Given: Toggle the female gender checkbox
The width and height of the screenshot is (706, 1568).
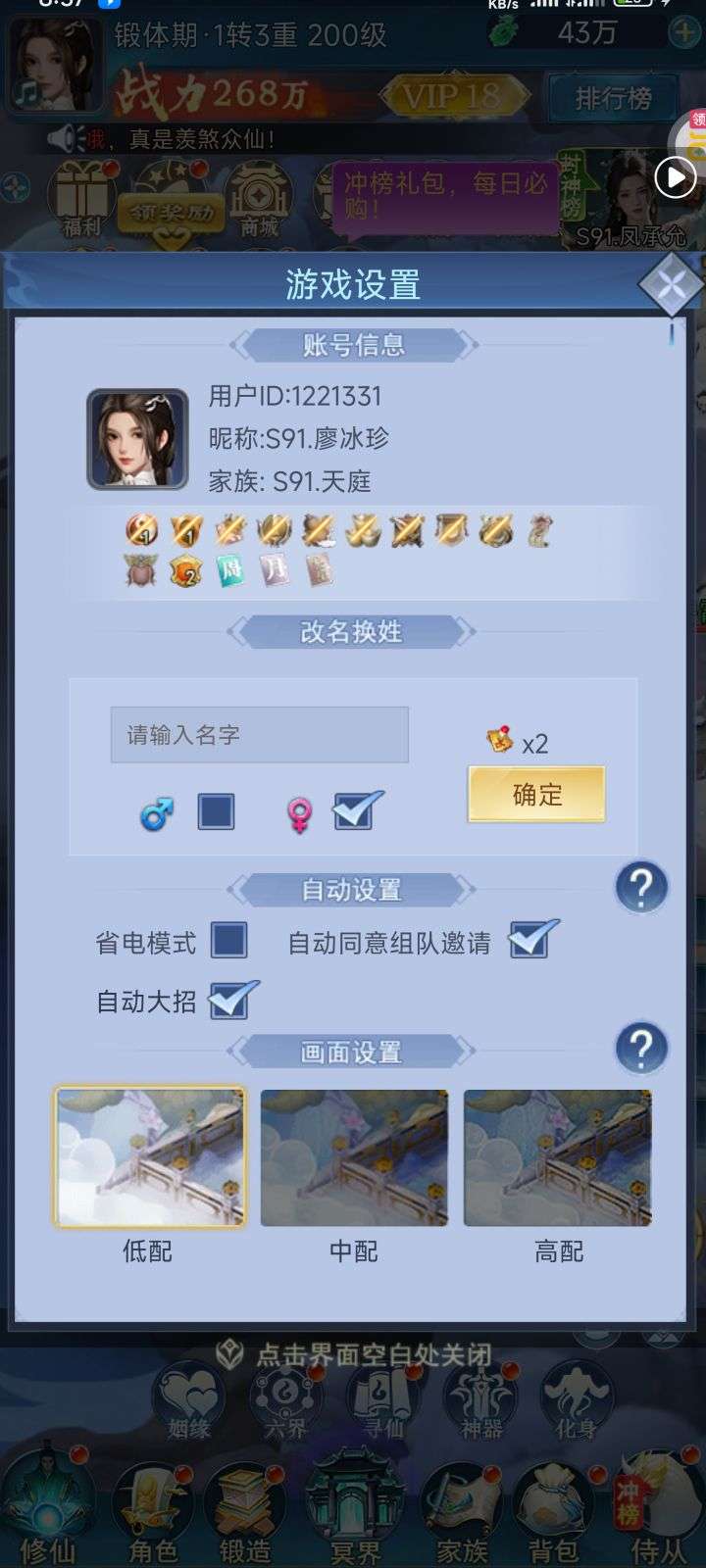Looking at the screenshot, I should (355, 810).
